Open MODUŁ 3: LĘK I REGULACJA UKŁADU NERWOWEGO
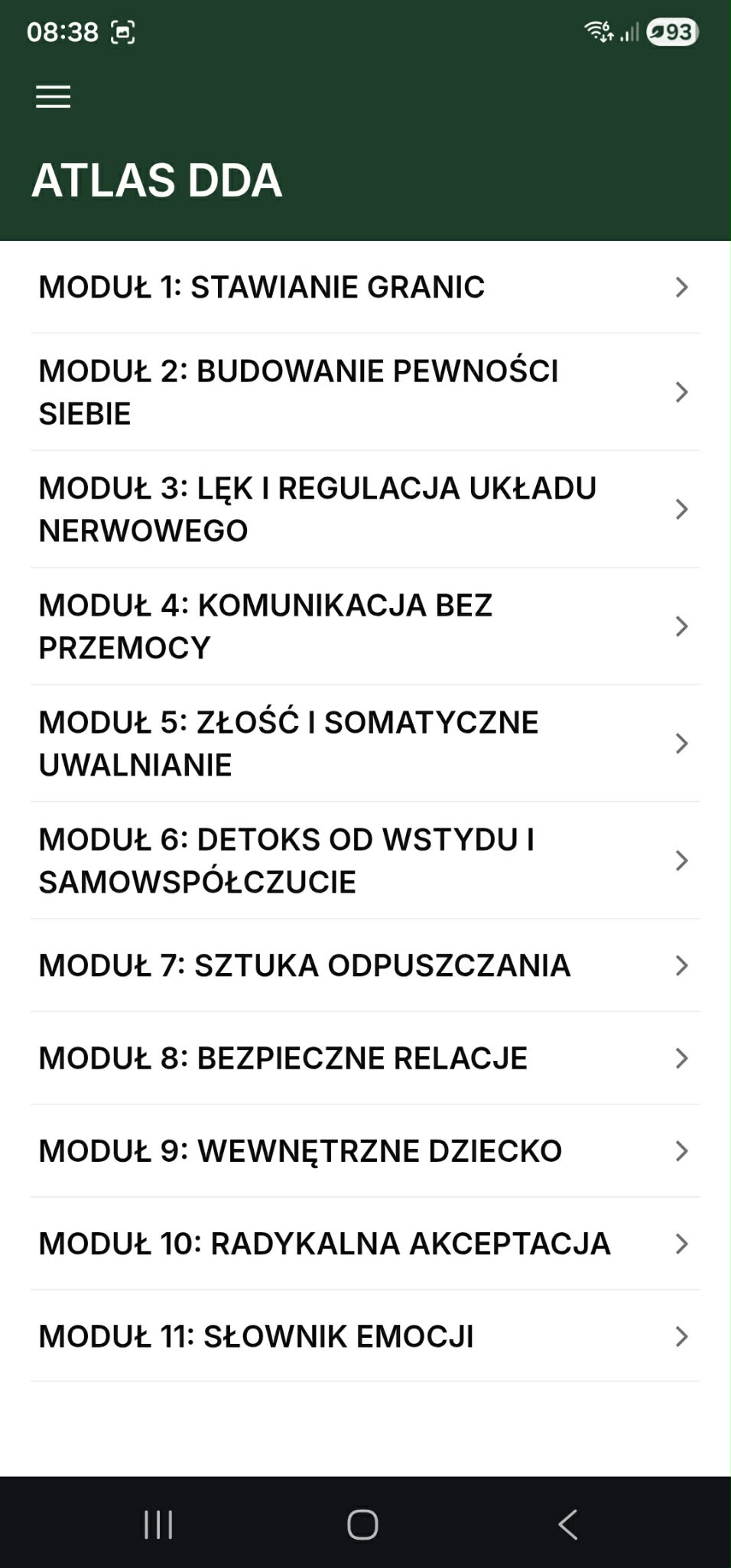This screenshot has height=1568, width=731. (x=365, y=509)
